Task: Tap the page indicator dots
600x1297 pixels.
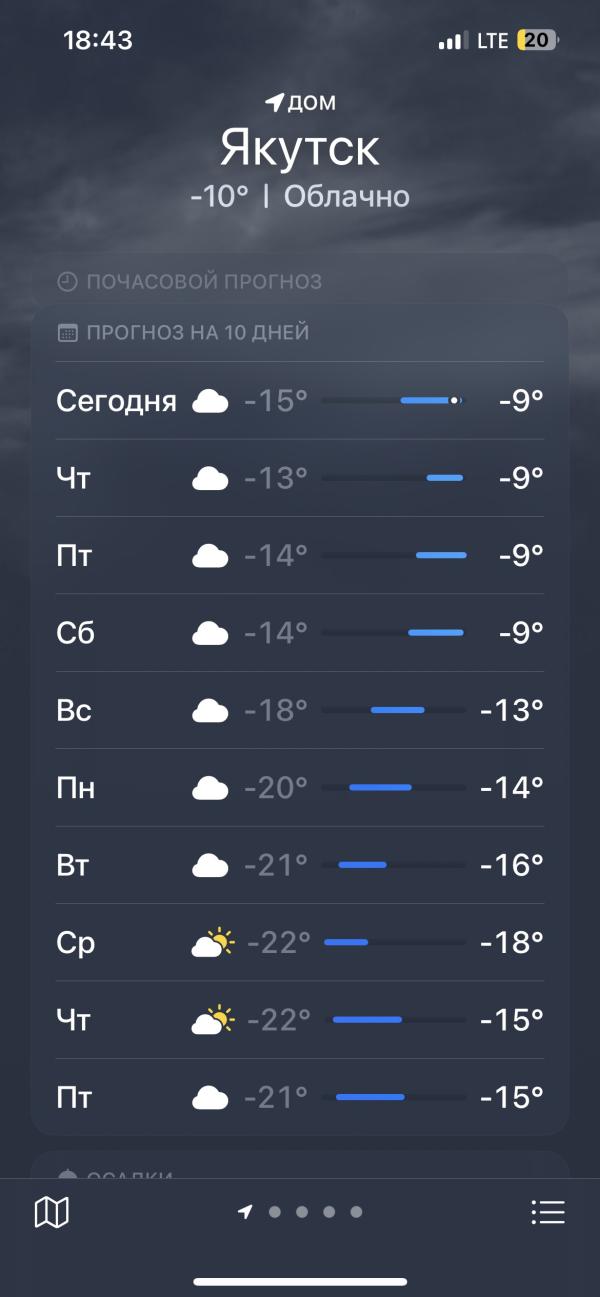Action: click(x=300, y=1212)
